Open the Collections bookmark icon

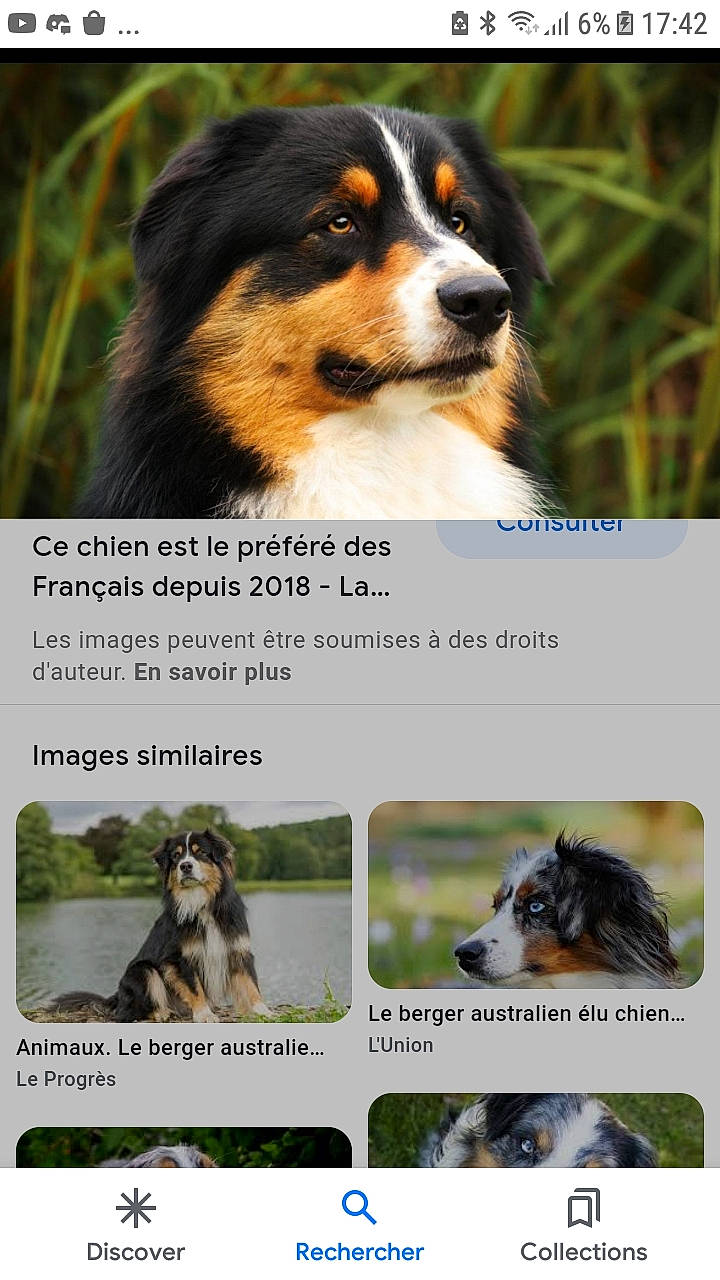(583, 1207)
